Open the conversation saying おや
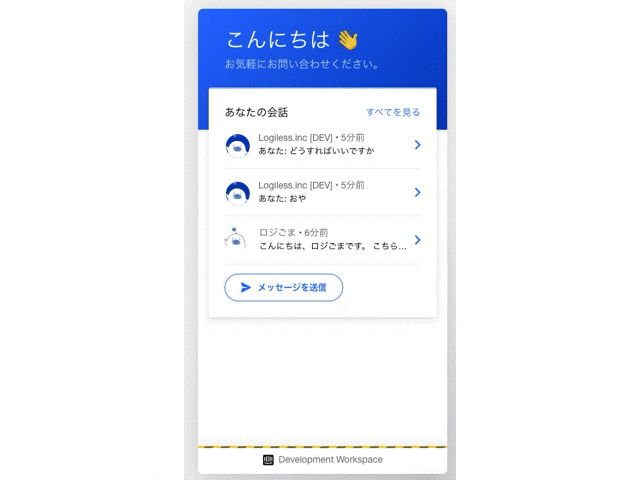640x480 pixels. pos(322,192)
